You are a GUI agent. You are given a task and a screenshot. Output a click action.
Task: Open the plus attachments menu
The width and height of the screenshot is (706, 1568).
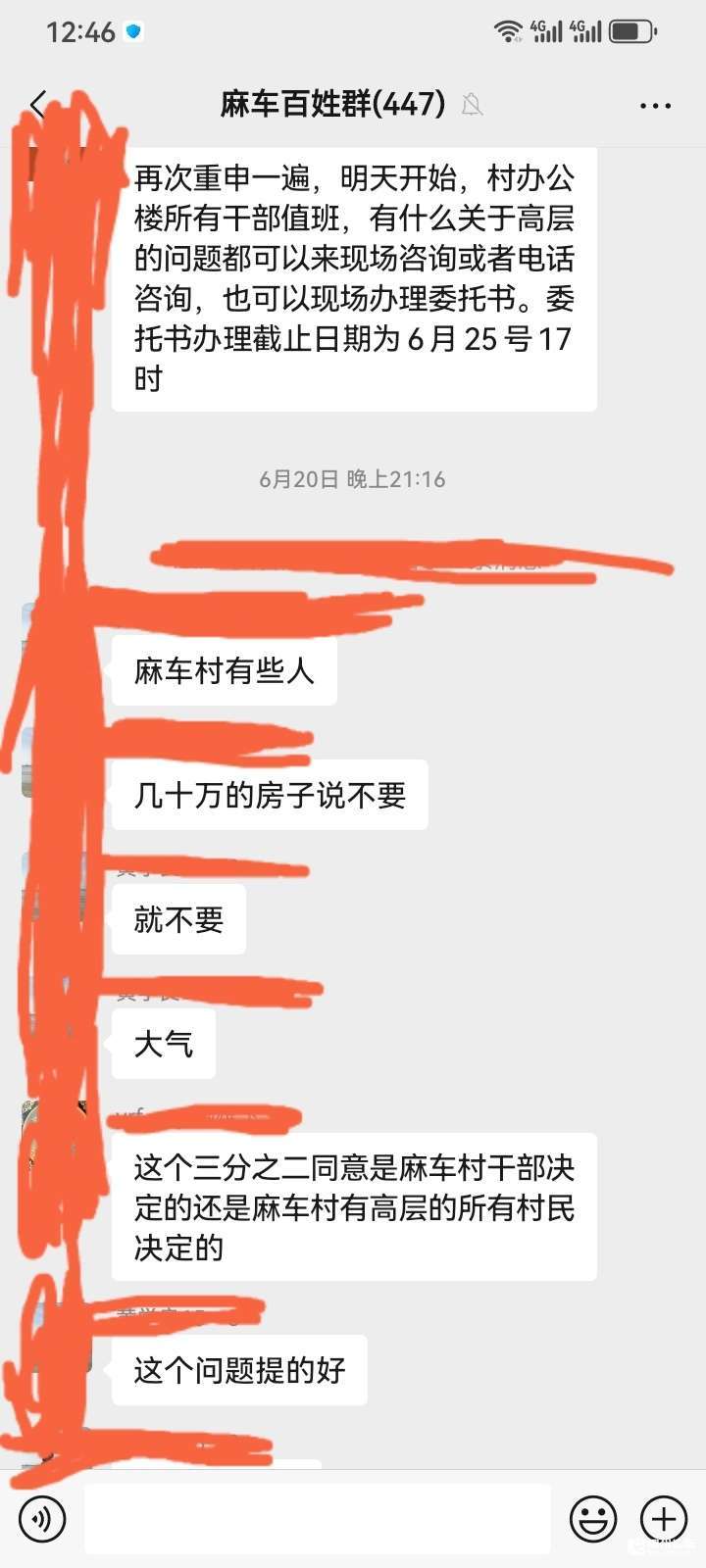[664, 1519]
